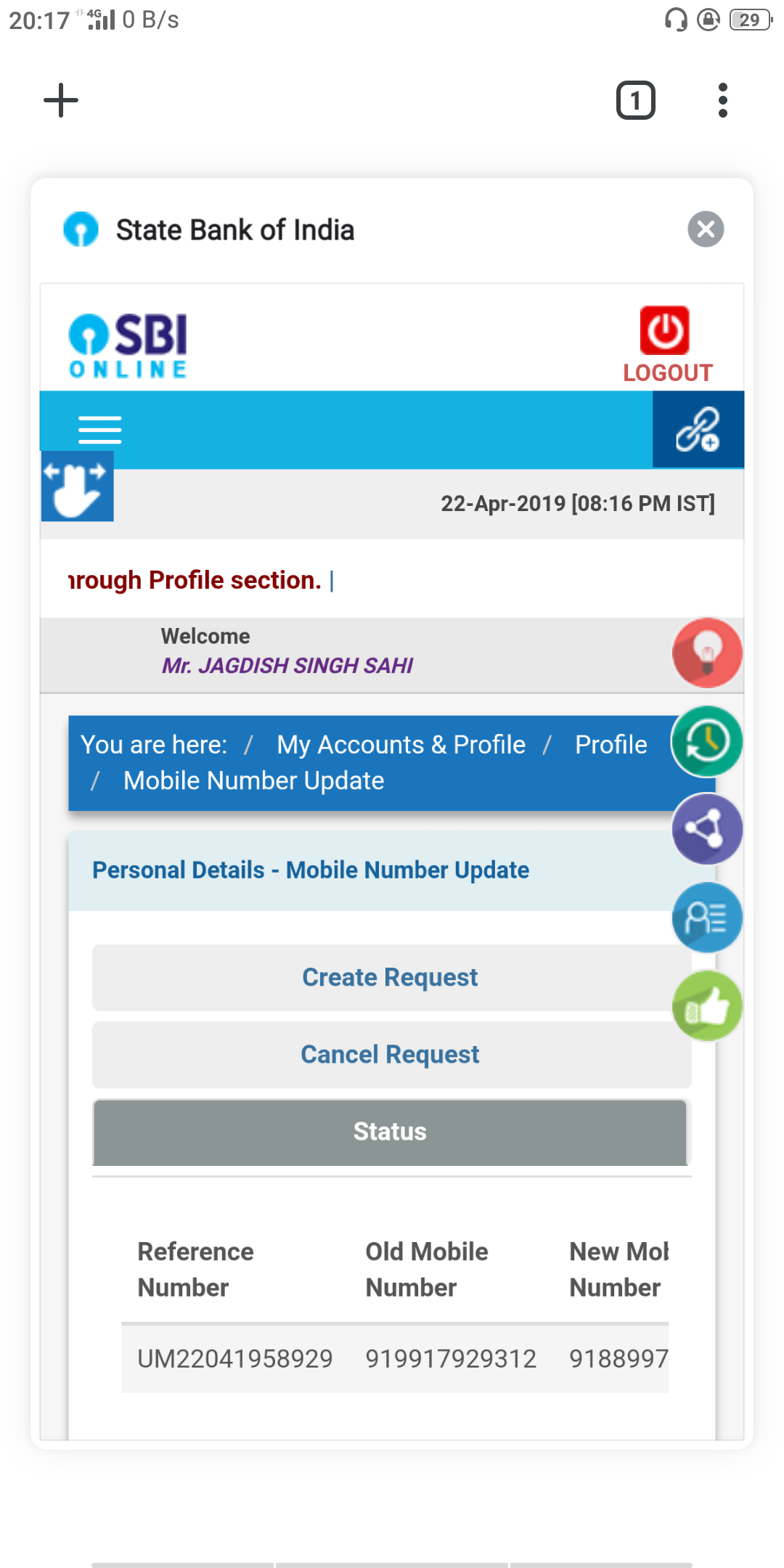Open the red lightbulb tips button
The height and width of the screenshot is (1568, 784).
707,653
